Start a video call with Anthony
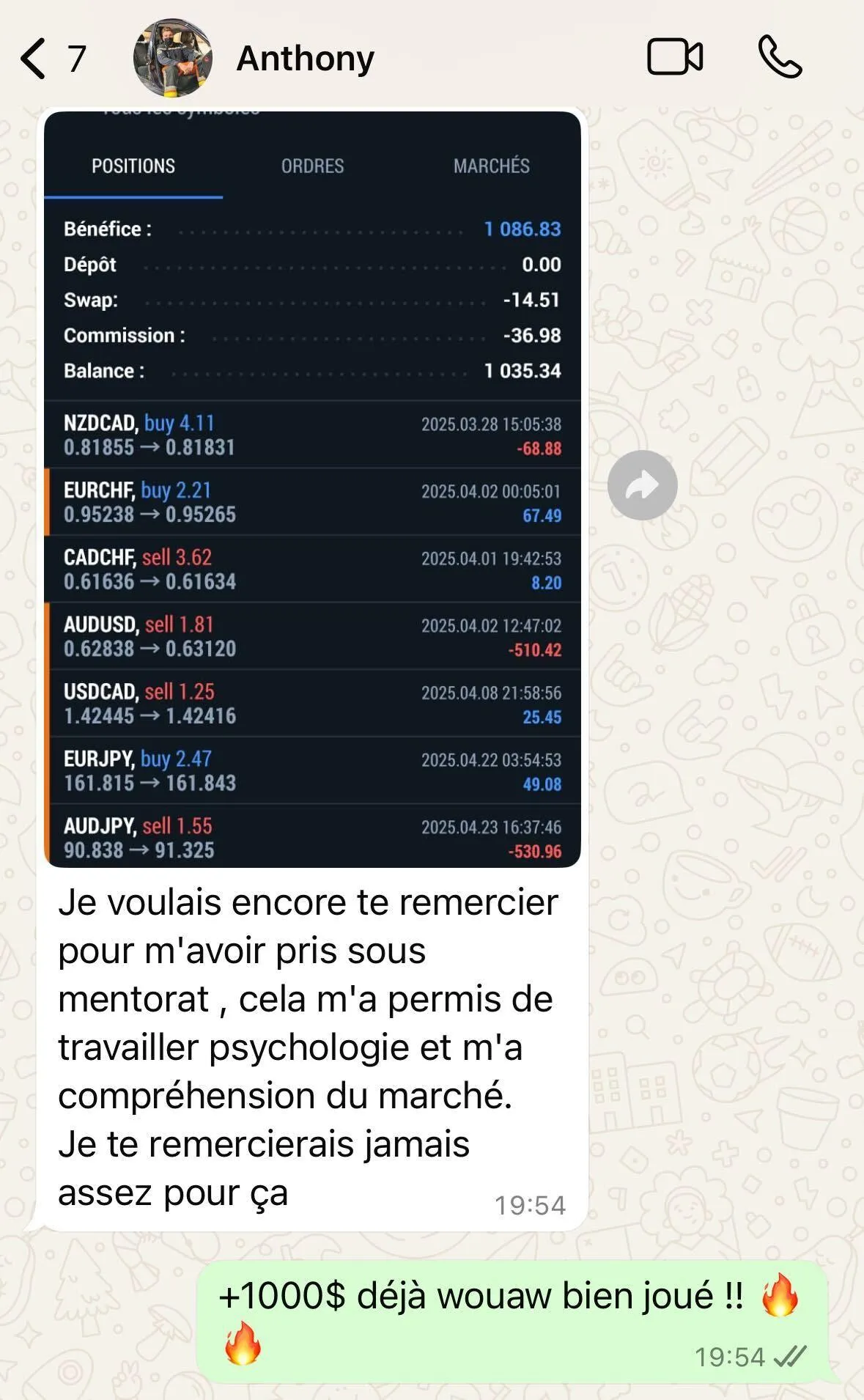Viewport: 864px width, 1400px height. tap(675, 57)
